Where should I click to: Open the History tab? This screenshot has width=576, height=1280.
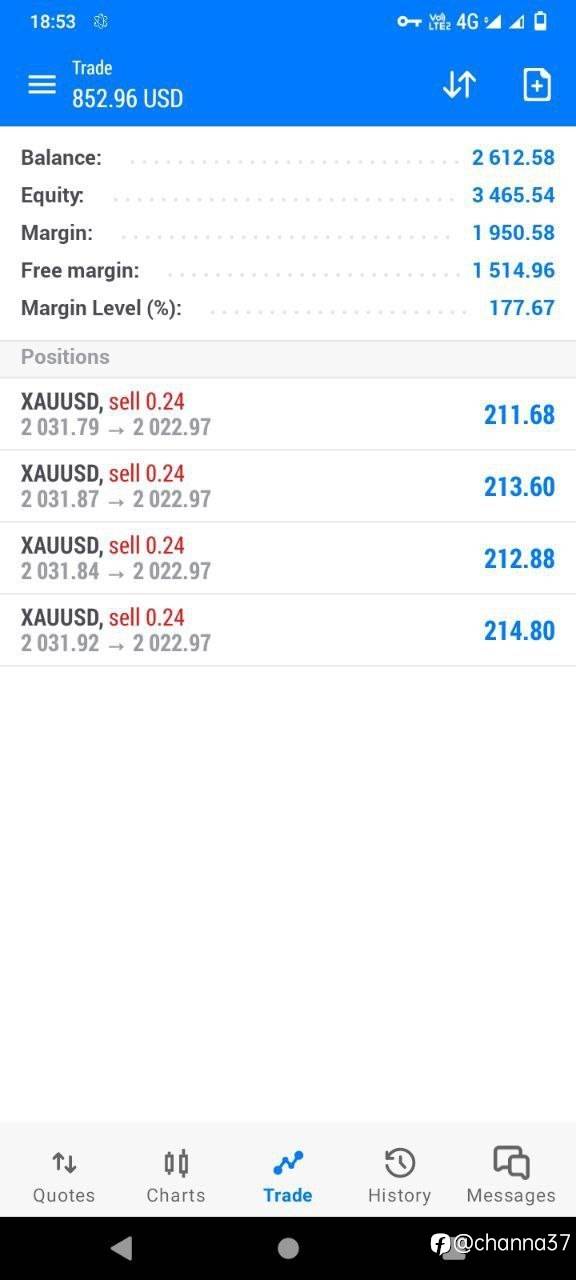[399, 1176]
